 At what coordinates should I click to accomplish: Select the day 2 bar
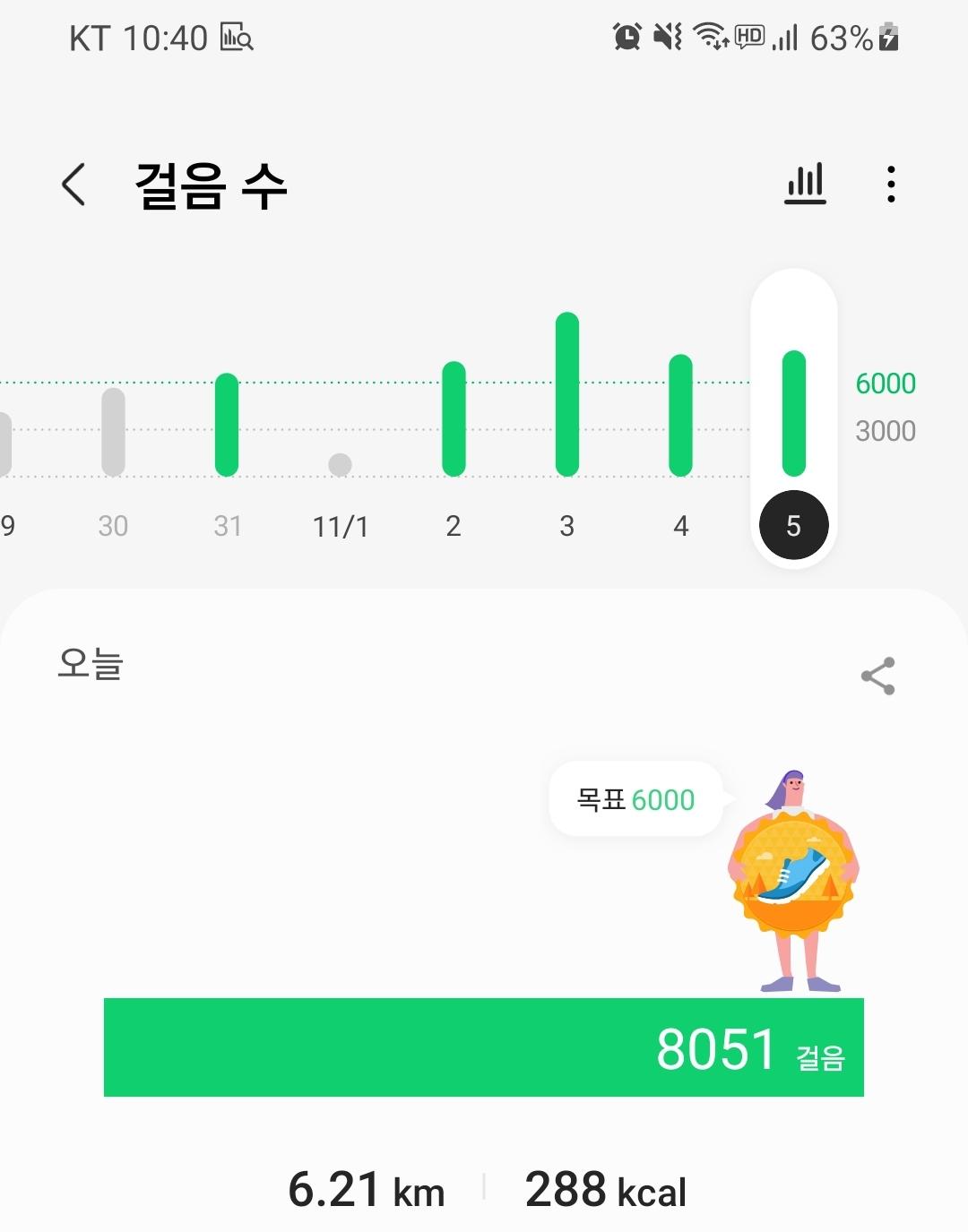tap(454, 418)
